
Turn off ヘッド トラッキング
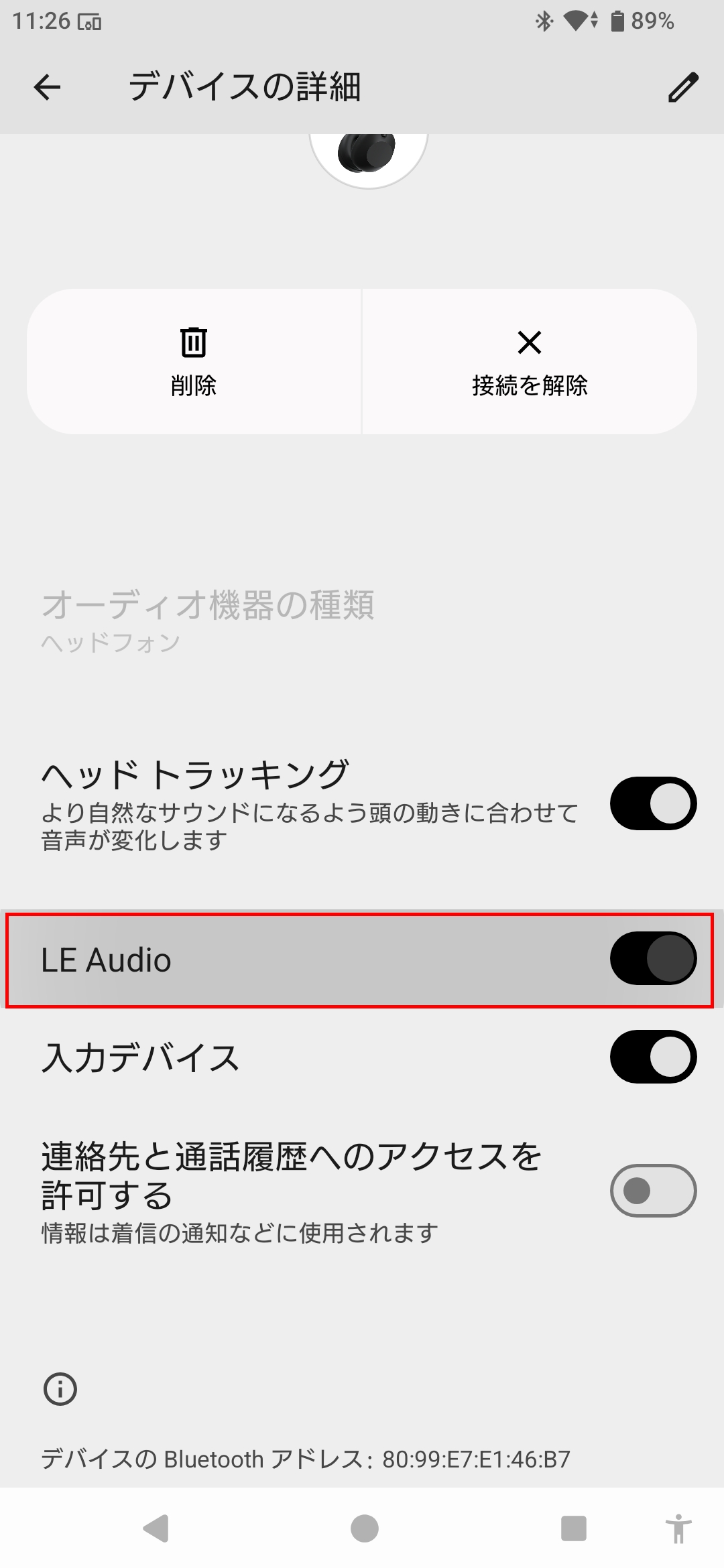point(653,803)
